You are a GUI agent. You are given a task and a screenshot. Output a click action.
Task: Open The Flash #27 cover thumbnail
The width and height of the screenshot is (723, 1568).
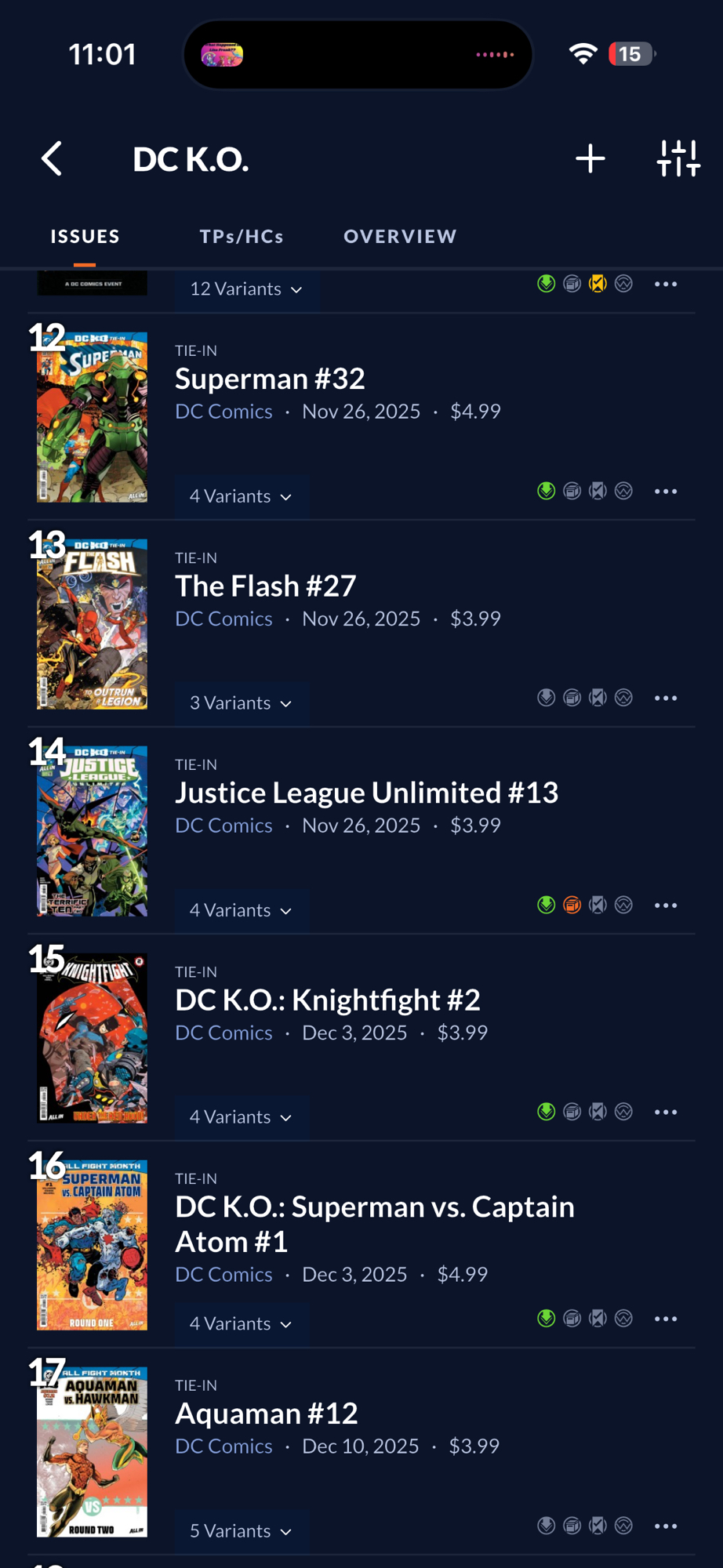tap(92, 624)
